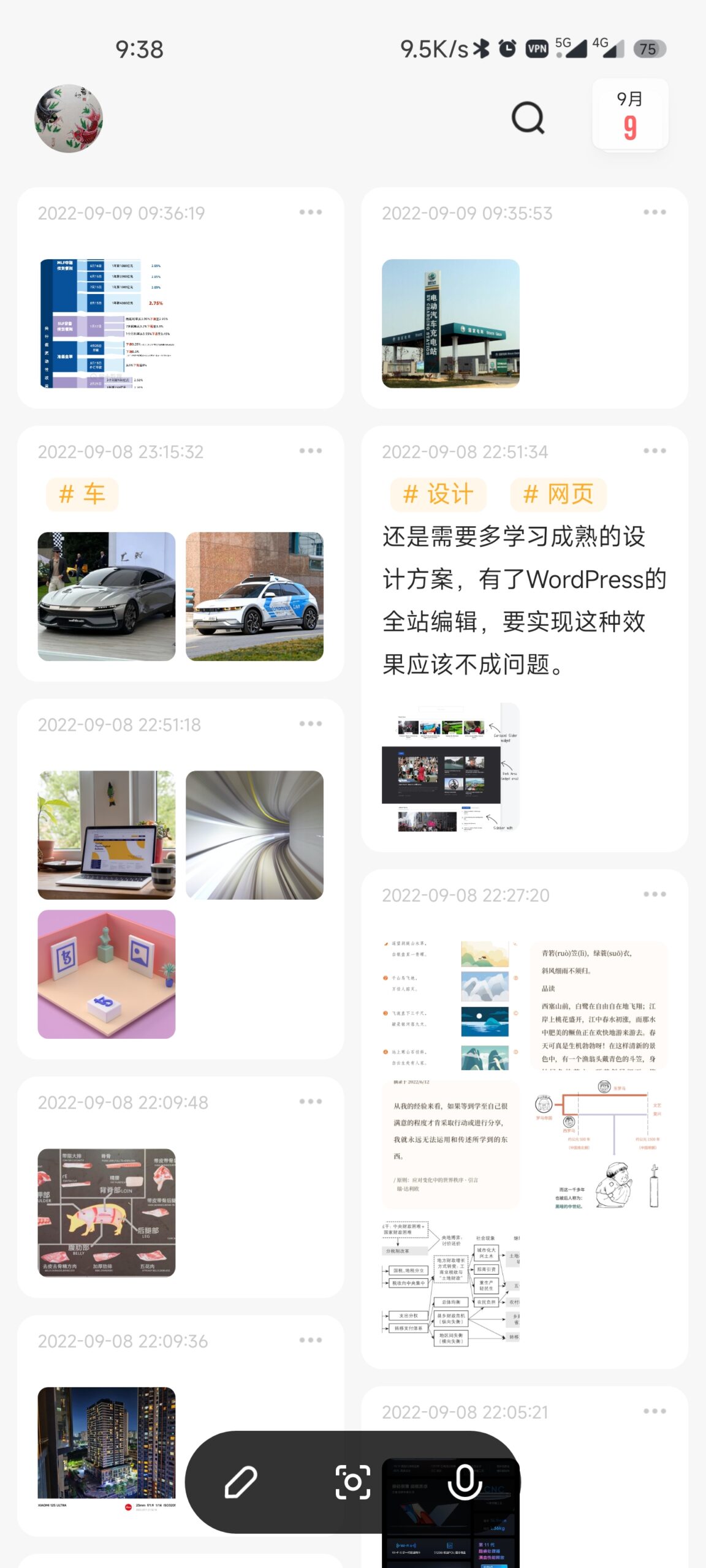The width and height of the screenshot is (706, 1568).
Task: Select the # 网页 tag
Action: 558,494
